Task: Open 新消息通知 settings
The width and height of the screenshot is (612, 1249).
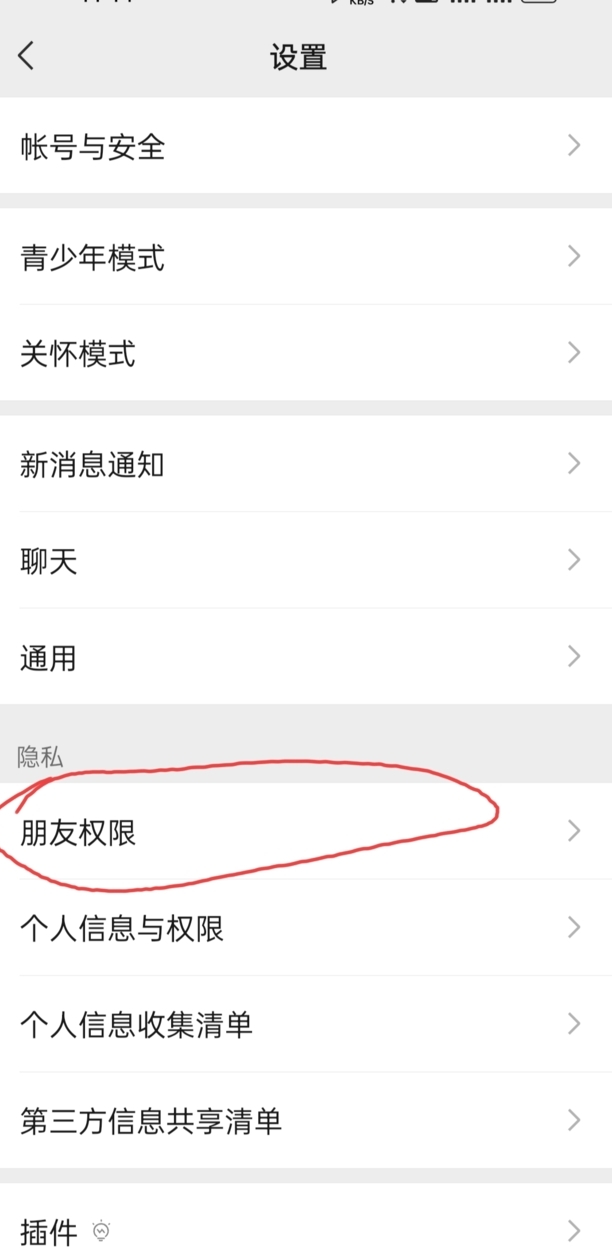Action: [x=306, y=464]
